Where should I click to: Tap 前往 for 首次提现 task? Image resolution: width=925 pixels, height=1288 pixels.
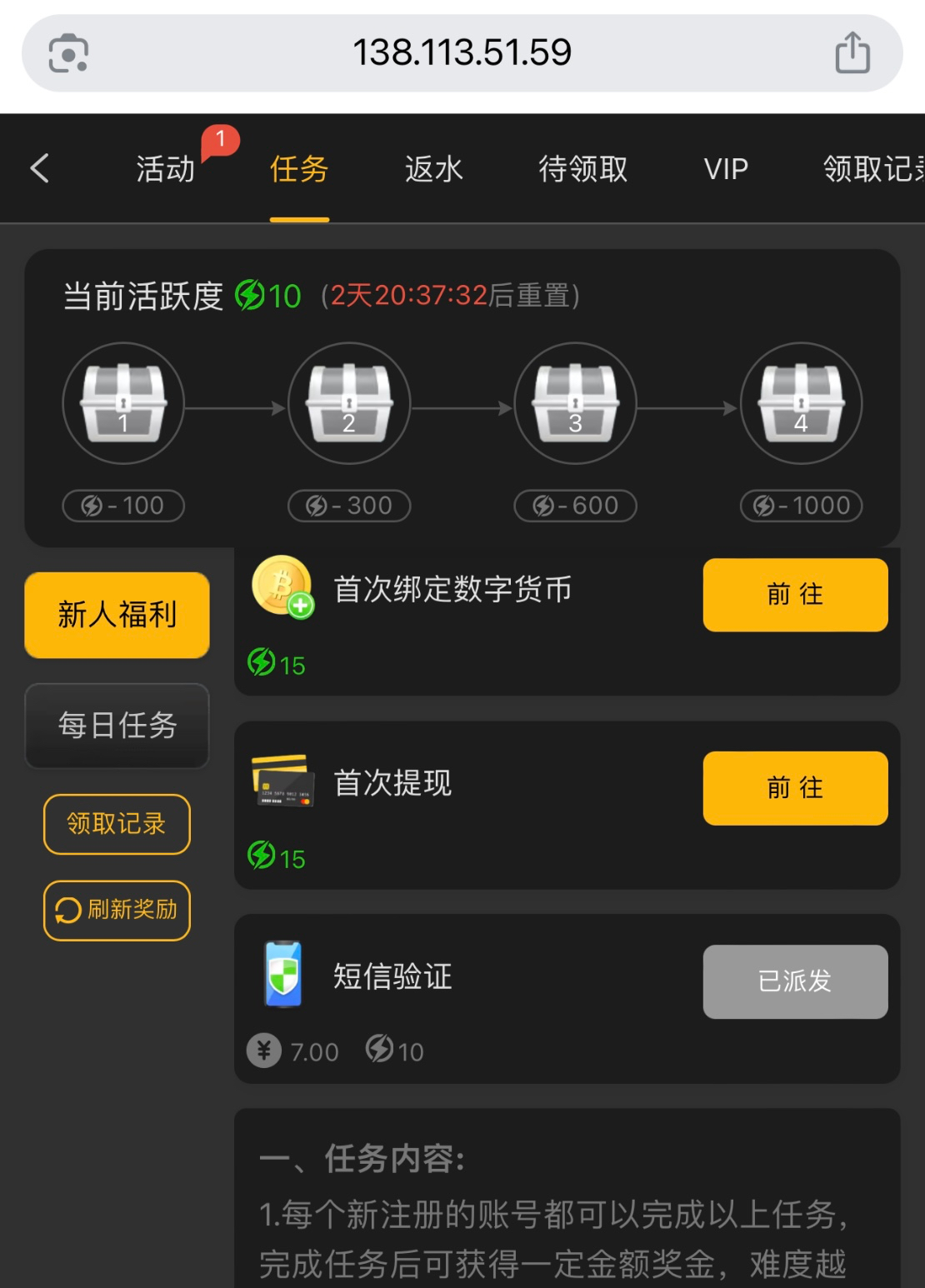pyautogui.click(x=795, y=788)
